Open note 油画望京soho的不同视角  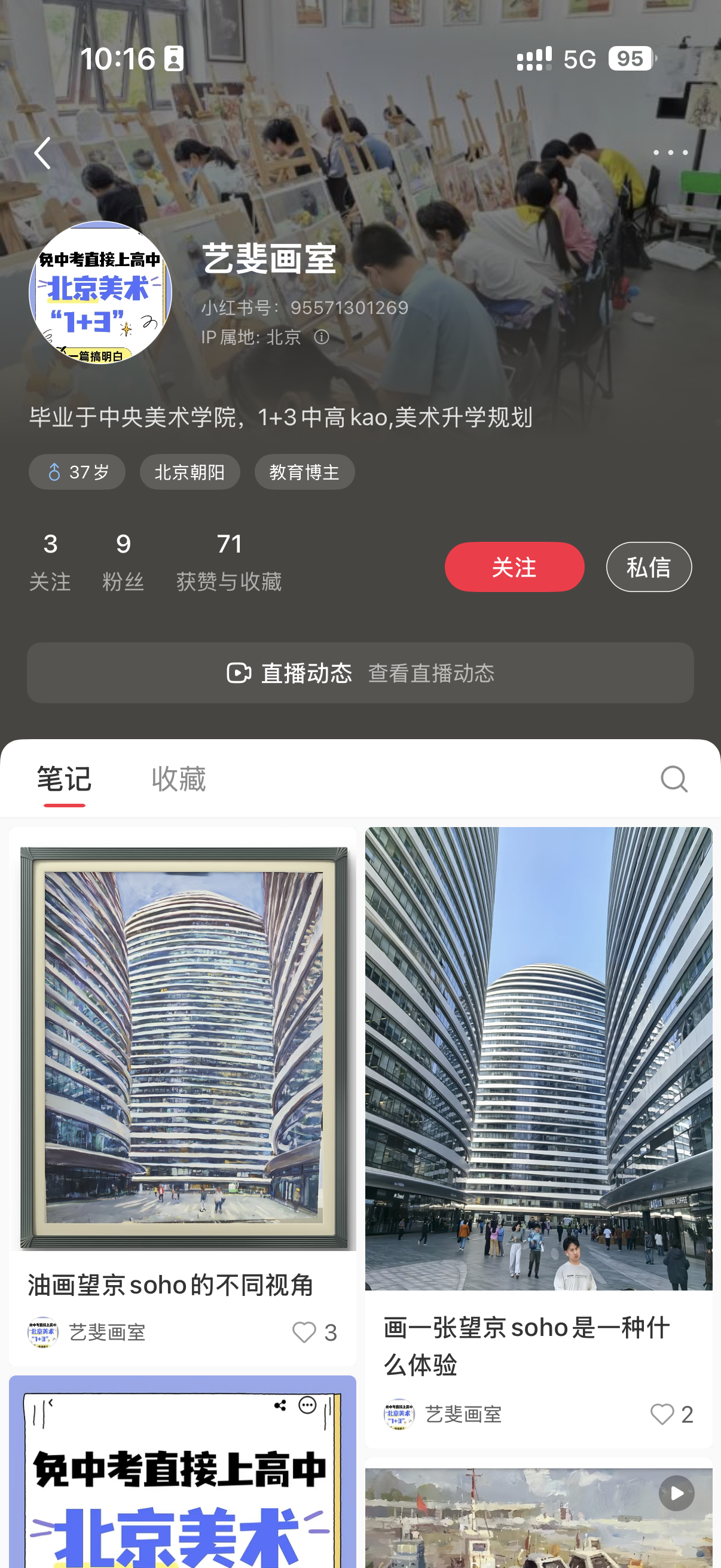[182, 1047]
